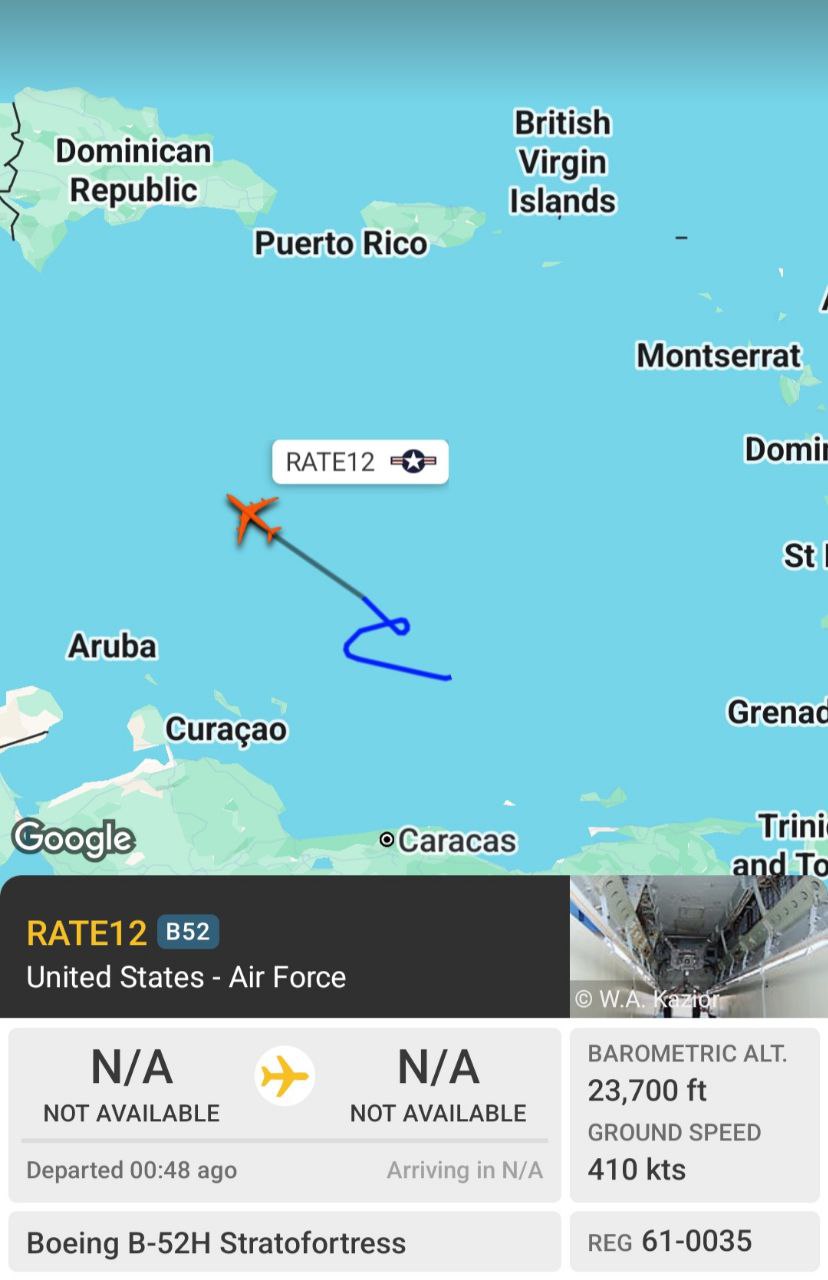This screenshot has width=828, height=1280.
Task: Open the B-52 aircraft photo
Action: point(698,946)
